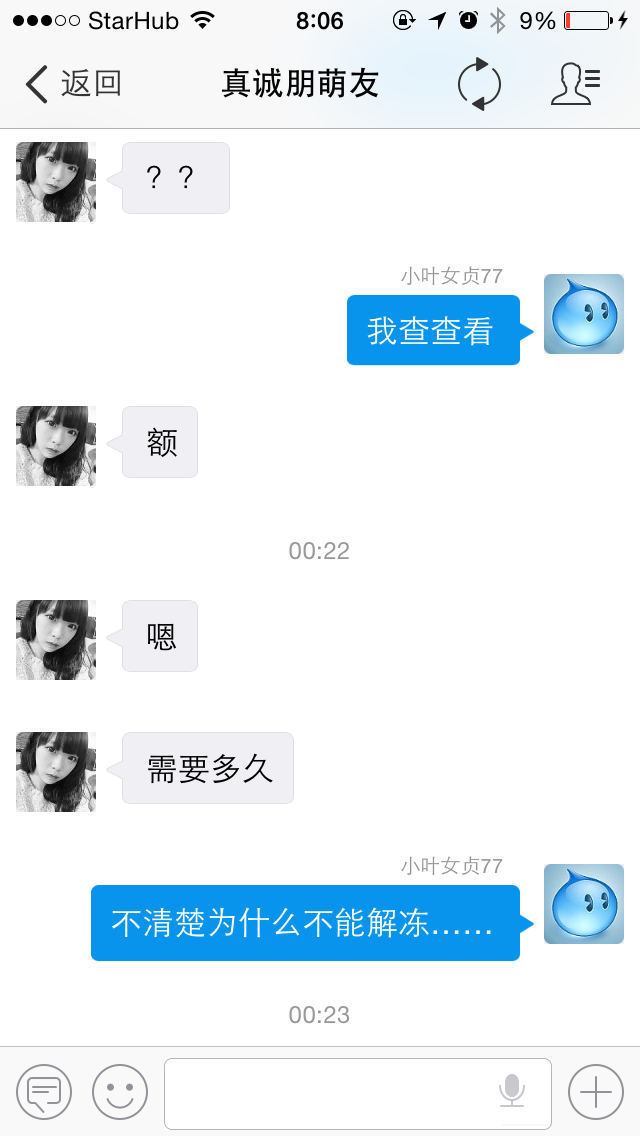Go back via the 返回 button
The image size is (640, 1136).
(72, 84)
